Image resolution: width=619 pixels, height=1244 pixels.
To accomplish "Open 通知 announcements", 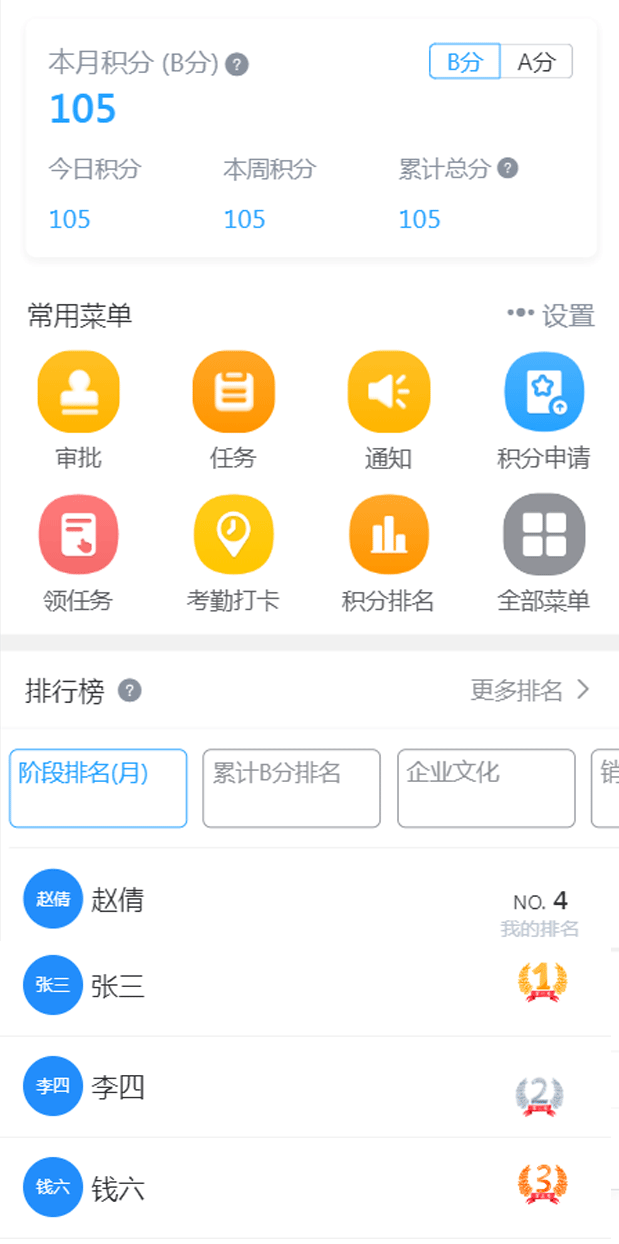I will click(389, 392).
